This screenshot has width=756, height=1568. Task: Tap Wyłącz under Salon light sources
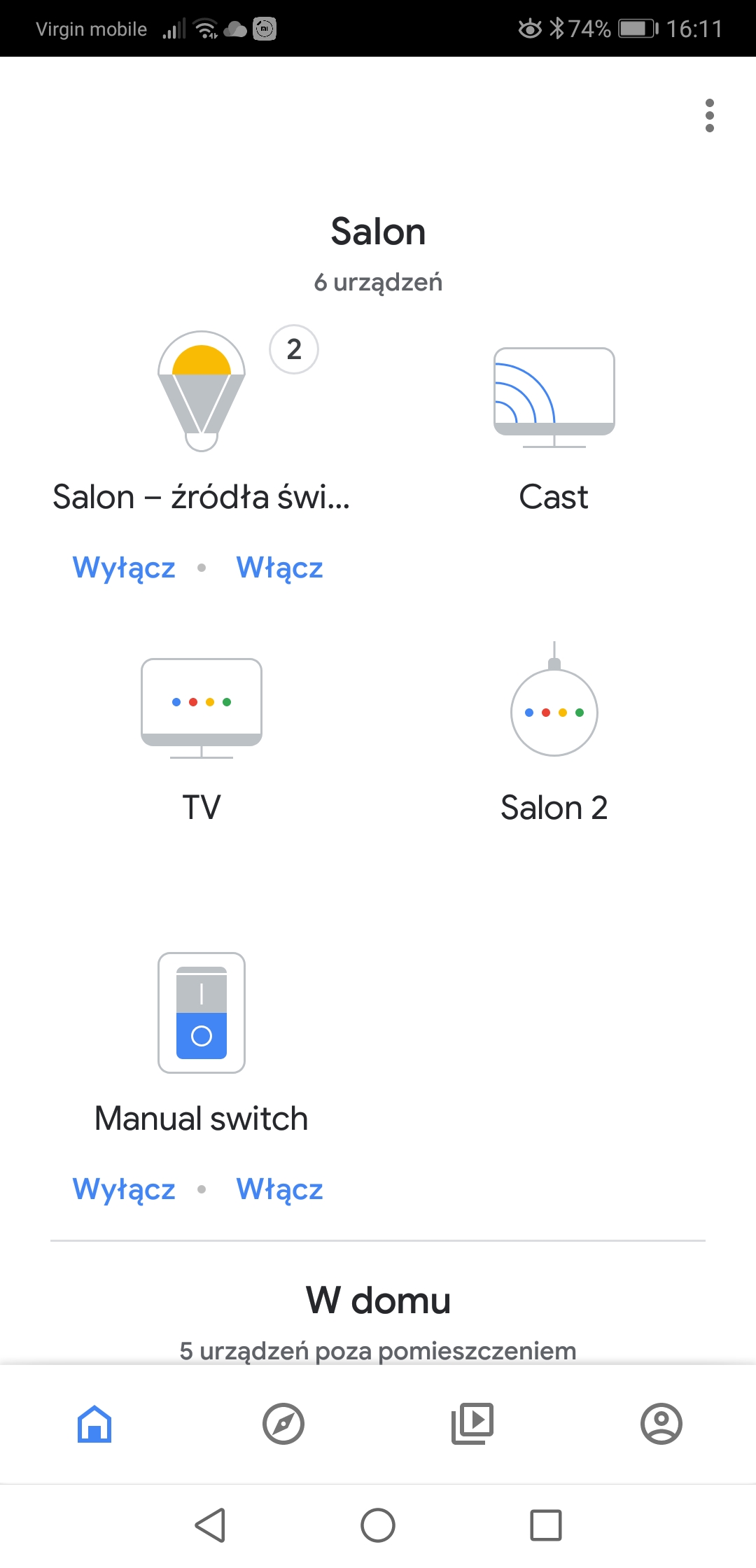click(124, 567)
